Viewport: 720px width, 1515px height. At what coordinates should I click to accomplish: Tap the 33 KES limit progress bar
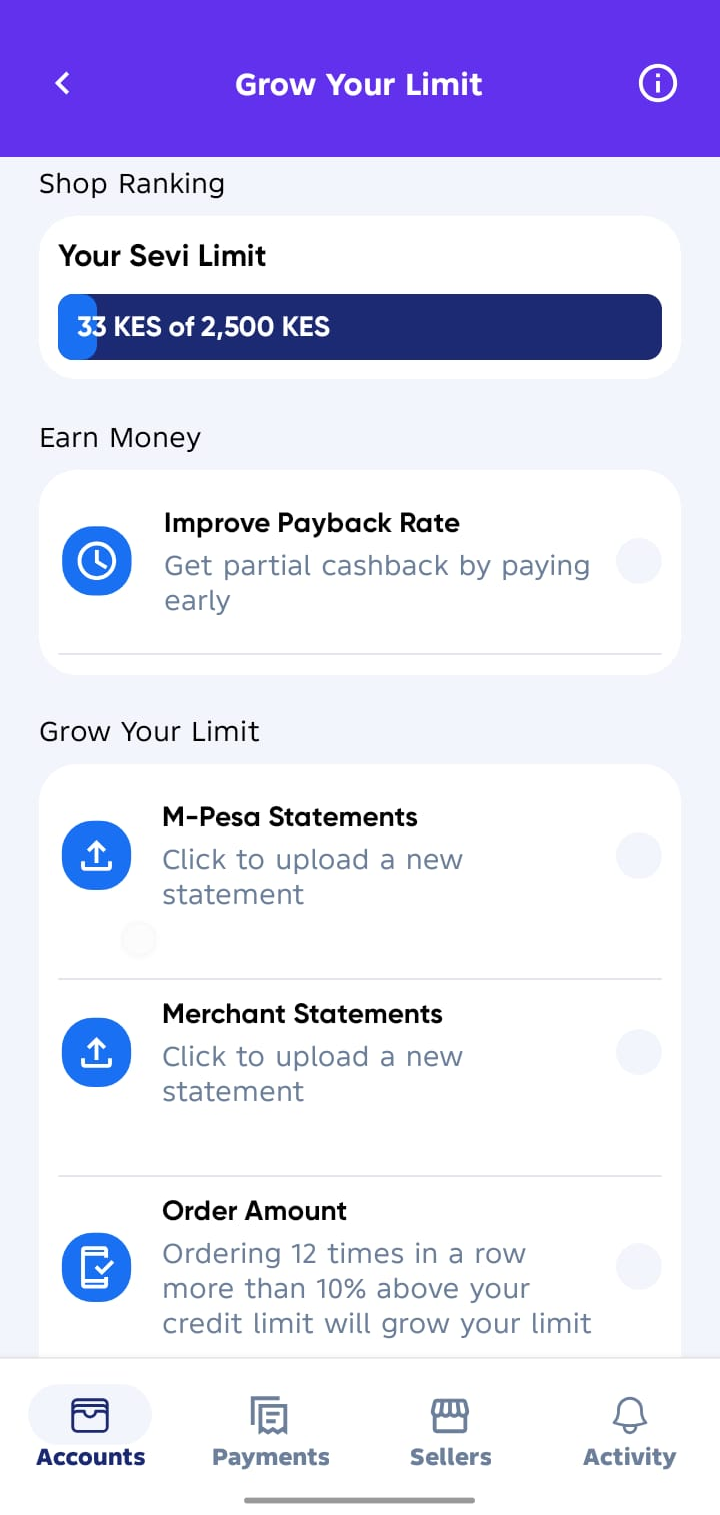point(360,327)
